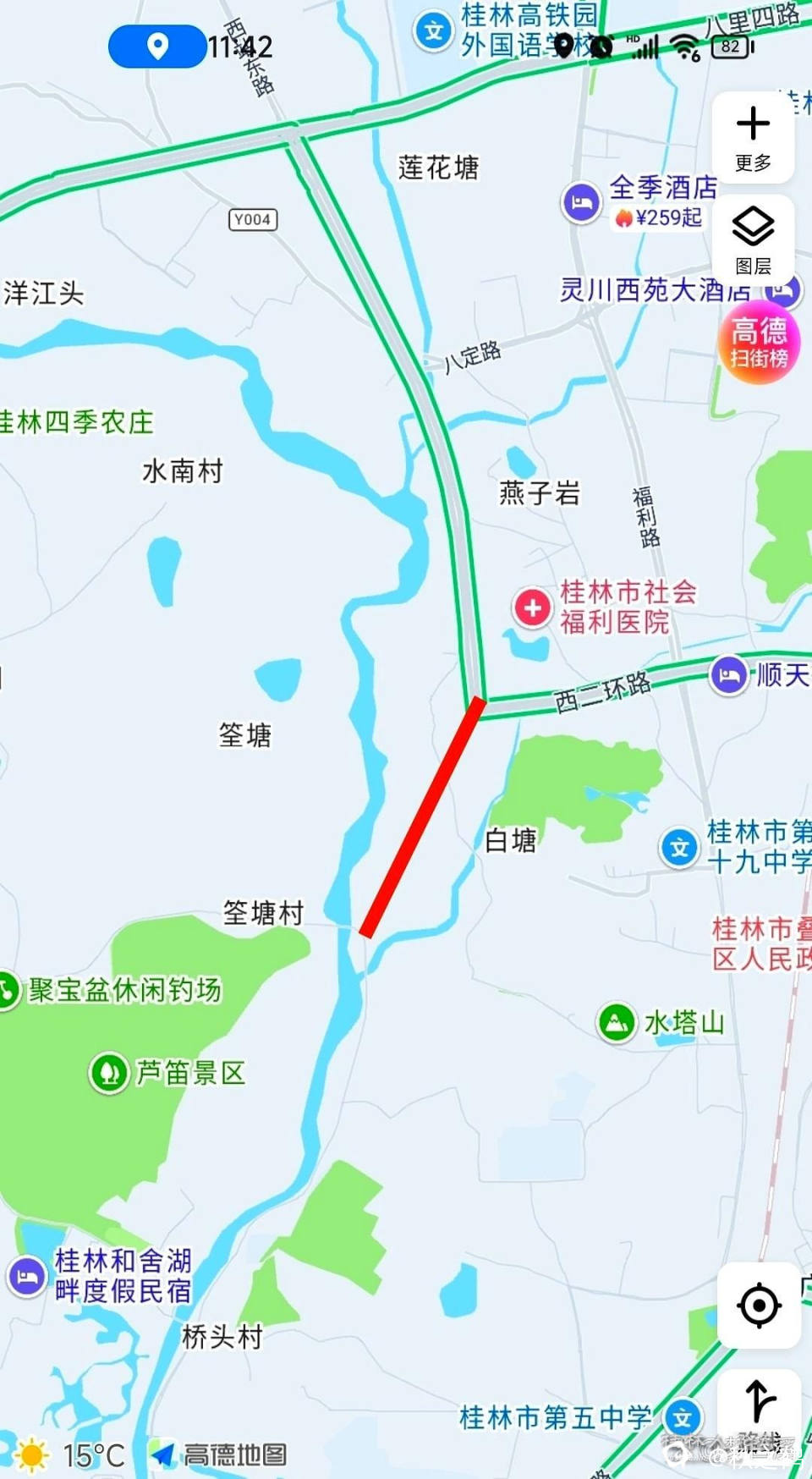Tap the 水塔山 mountain marker
This screenshot has width=812, height=1479.
pos(617,1022)
